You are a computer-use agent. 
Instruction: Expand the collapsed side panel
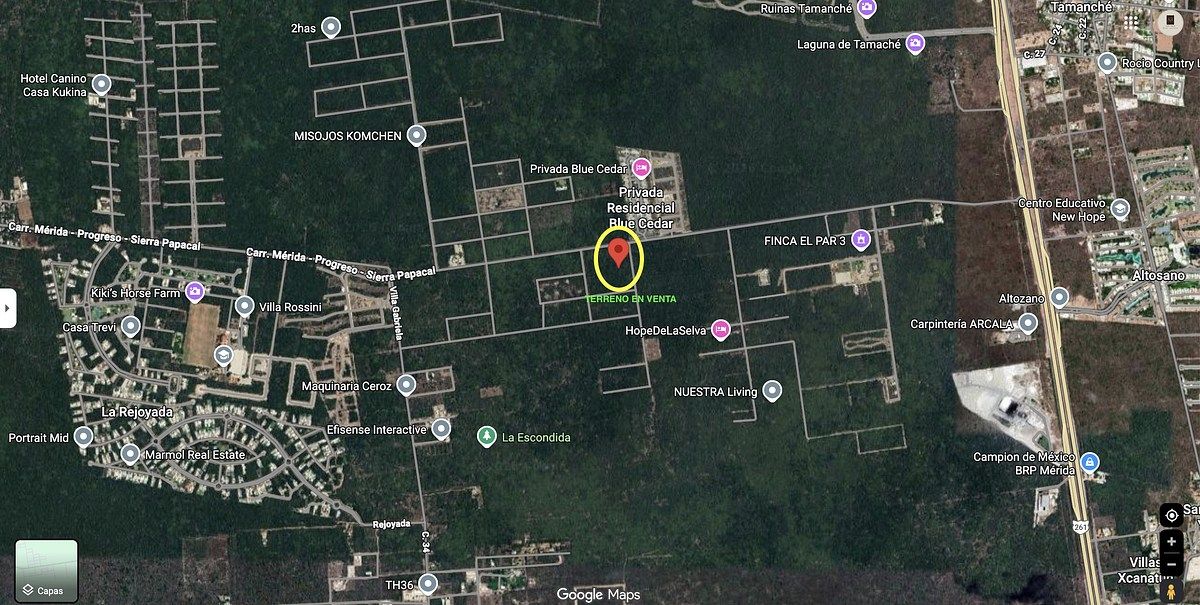7,308
